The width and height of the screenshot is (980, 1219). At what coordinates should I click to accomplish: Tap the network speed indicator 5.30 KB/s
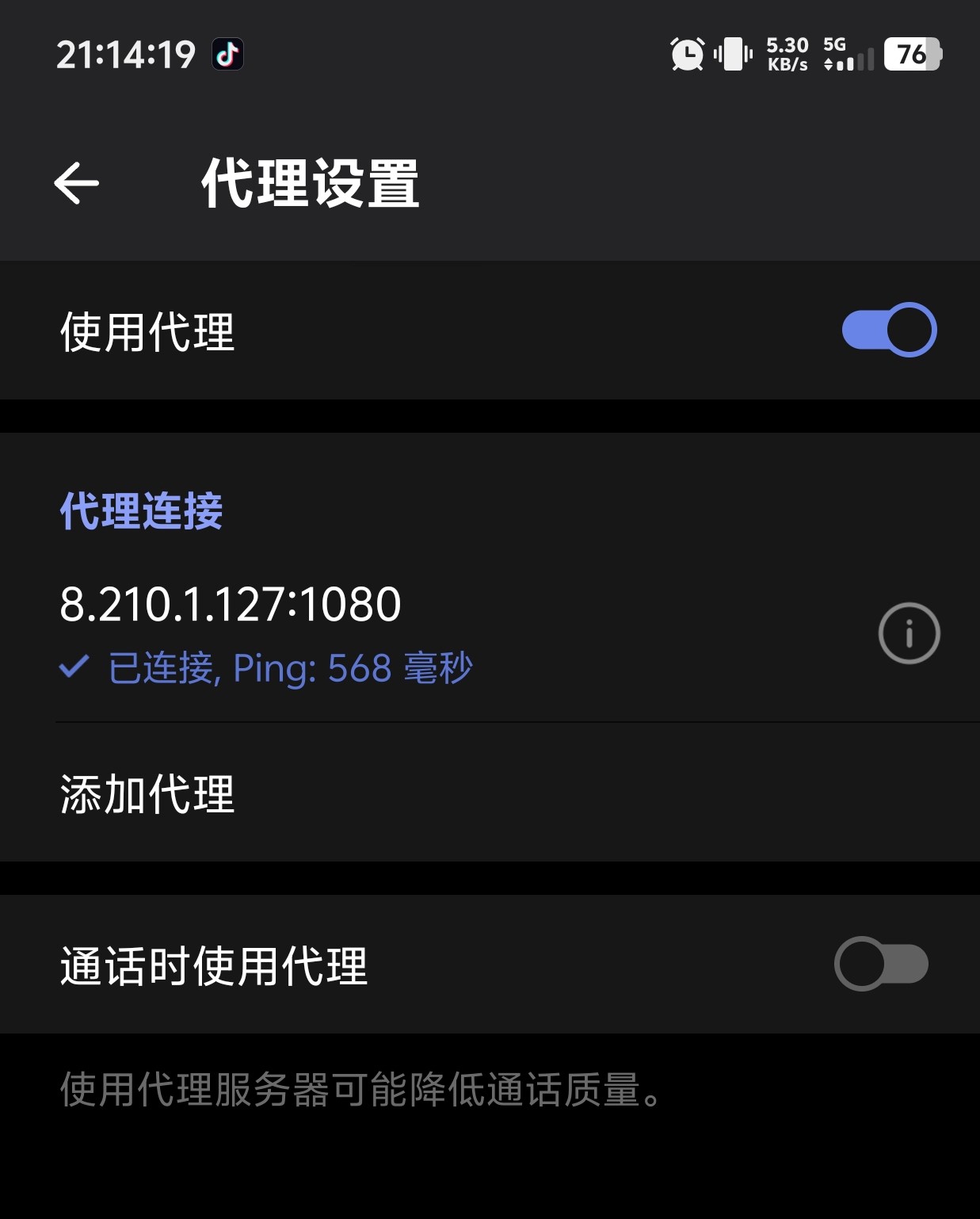click(787, 54)
